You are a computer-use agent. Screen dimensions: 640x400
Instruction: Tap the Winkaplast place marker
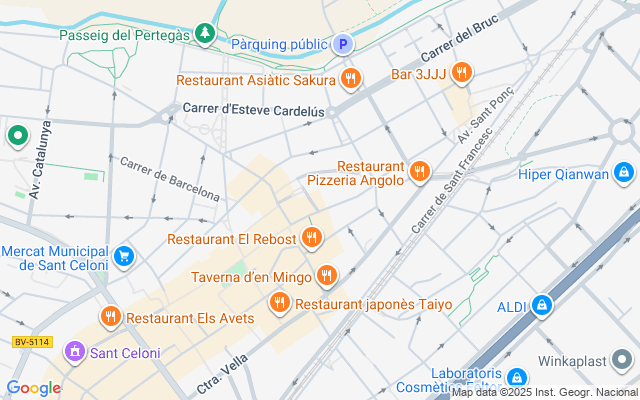[625, 360]
